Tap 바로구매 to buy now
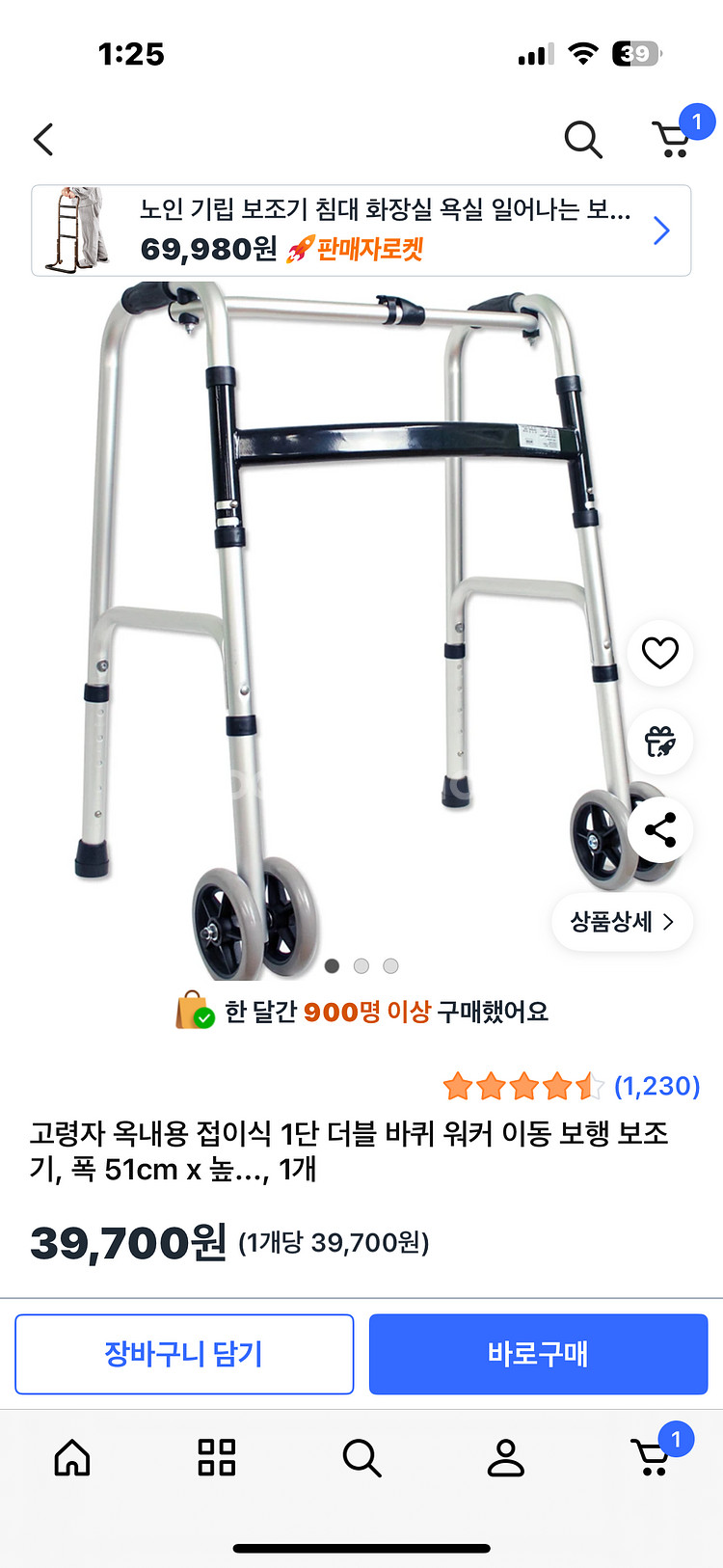Image resolution: width=723 pixels, height=1568 pixels. (x=538, y=1354)
